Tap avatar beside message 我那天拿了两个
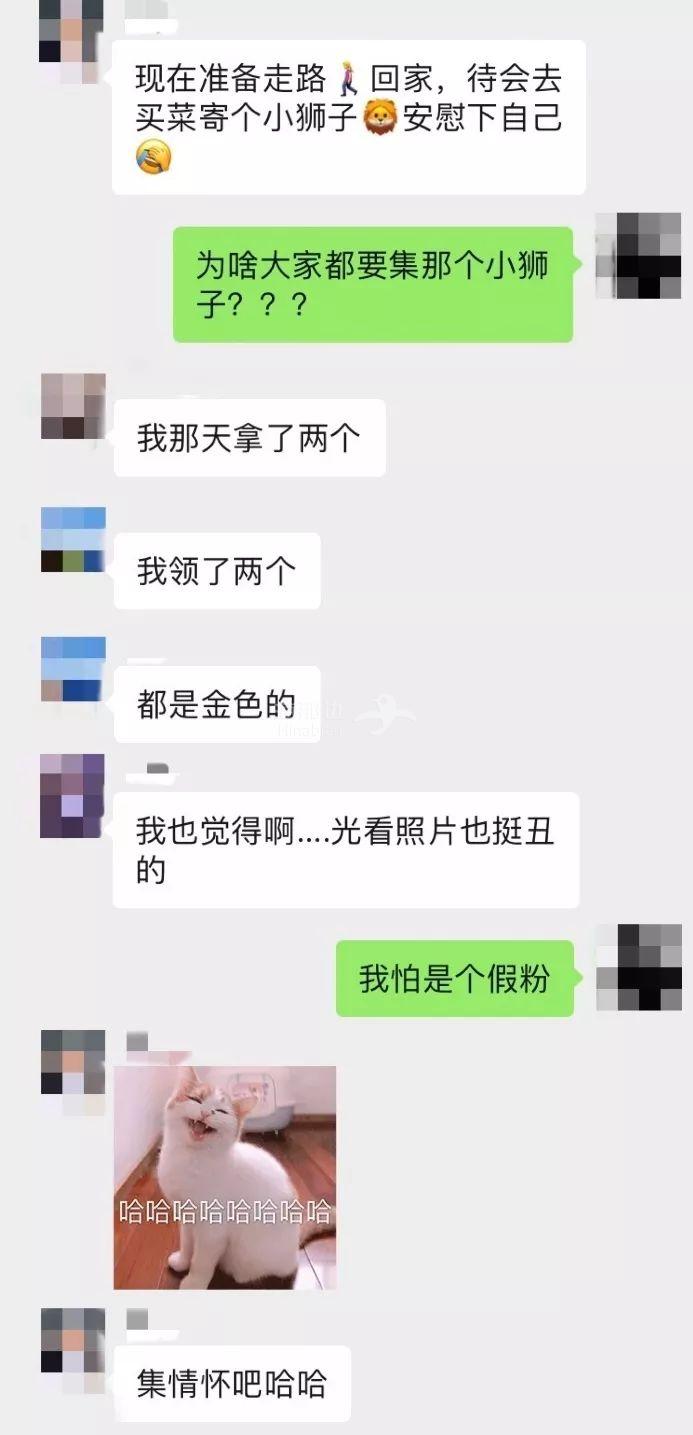The width and height of the screenshot is (693, 1435). pos(73,407)
